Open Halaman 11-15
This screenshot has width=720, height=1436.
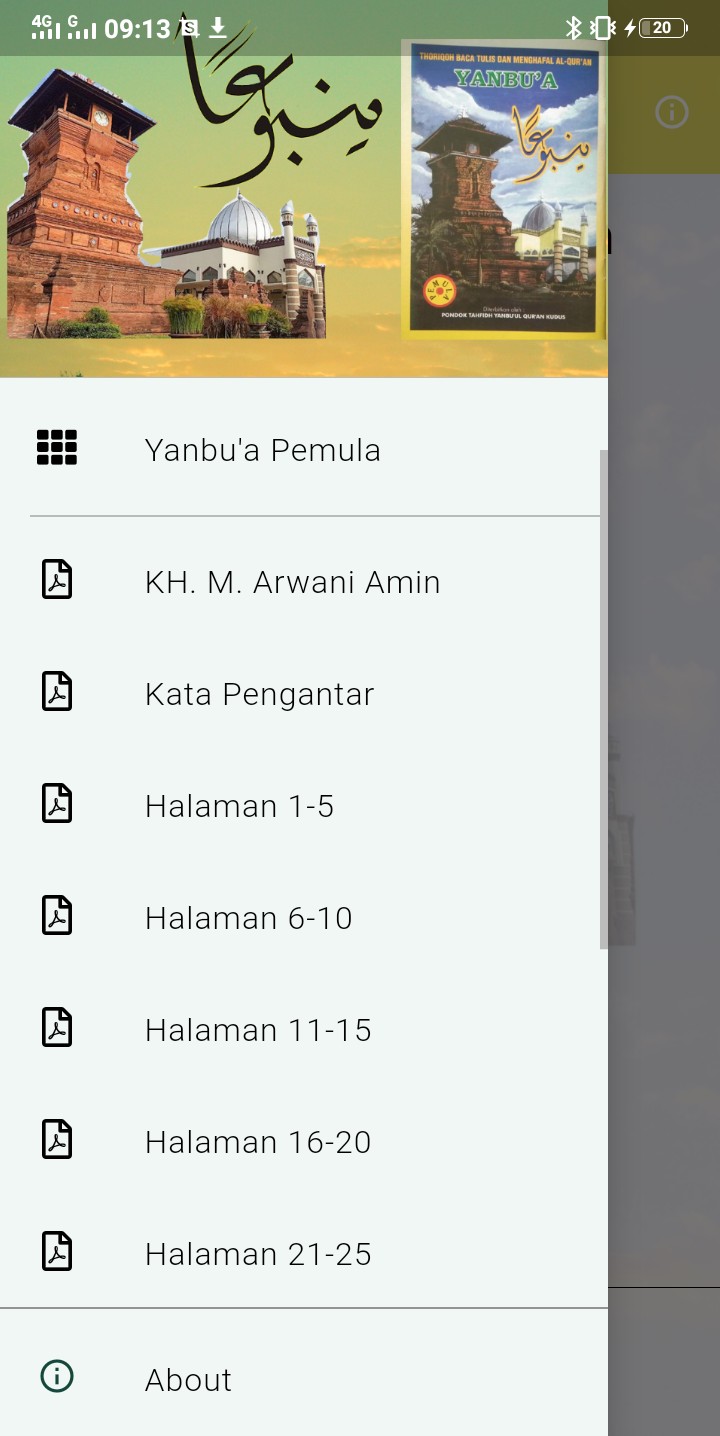[304, 1030]
